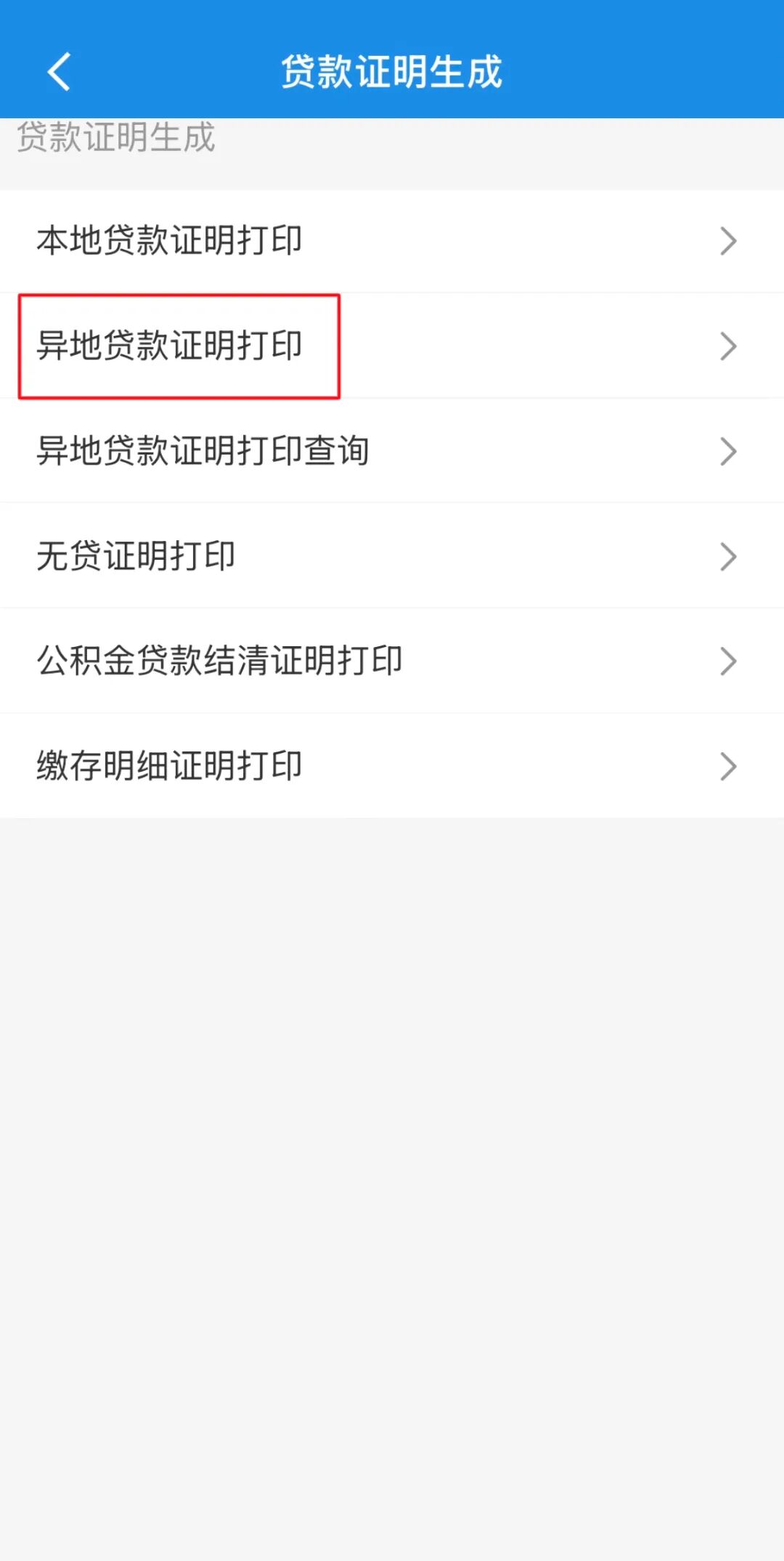Go back using the header arrow
784x1561 pixels.
tap(60, 72)
